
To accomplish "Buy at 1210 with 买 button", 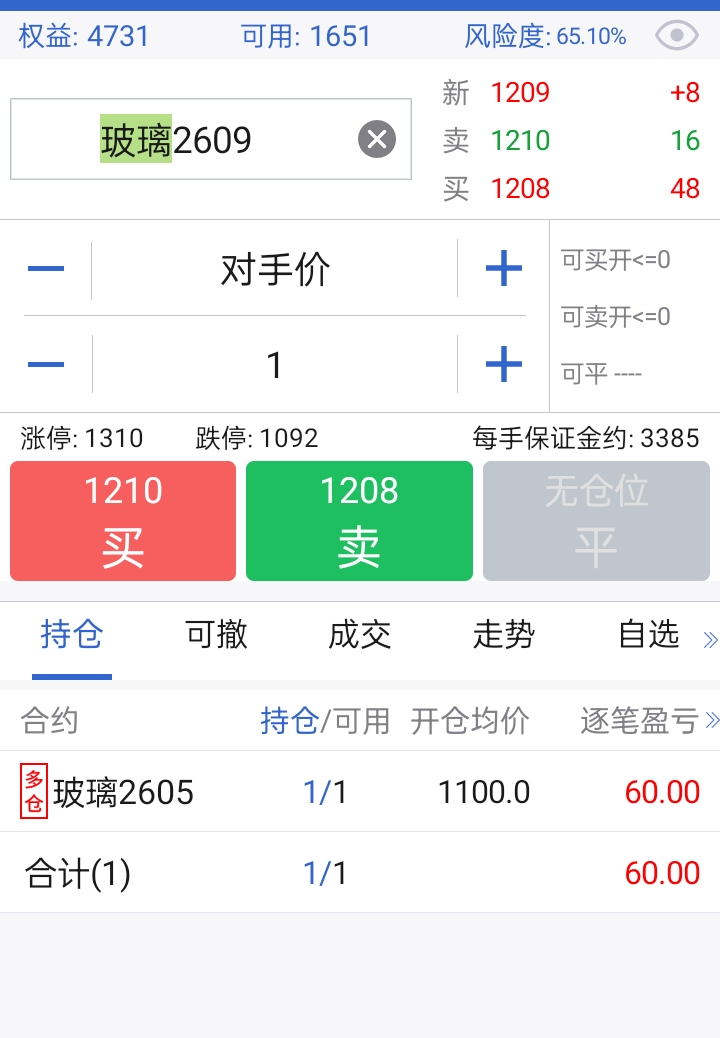I will pyautogui.click(x=123, y=521).
